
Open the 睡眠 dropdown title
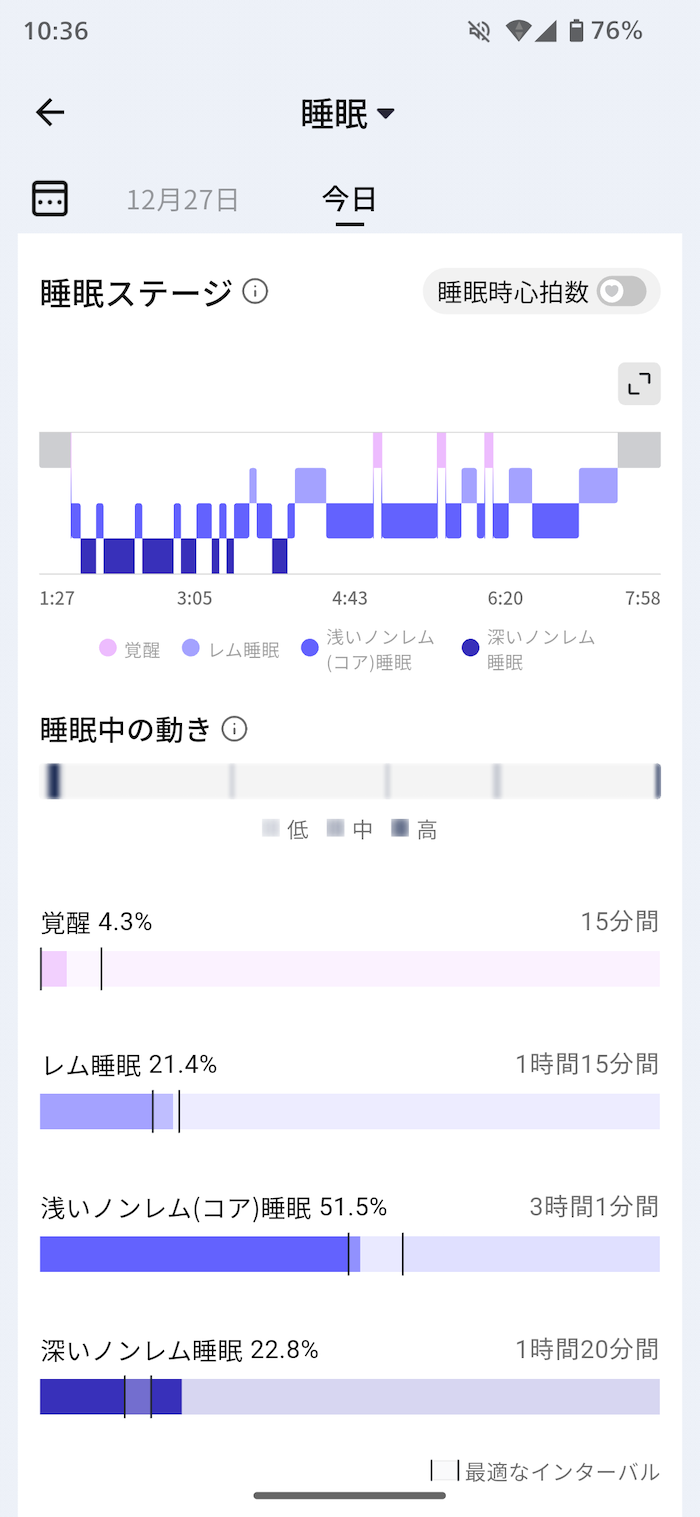tap(348, 113)
